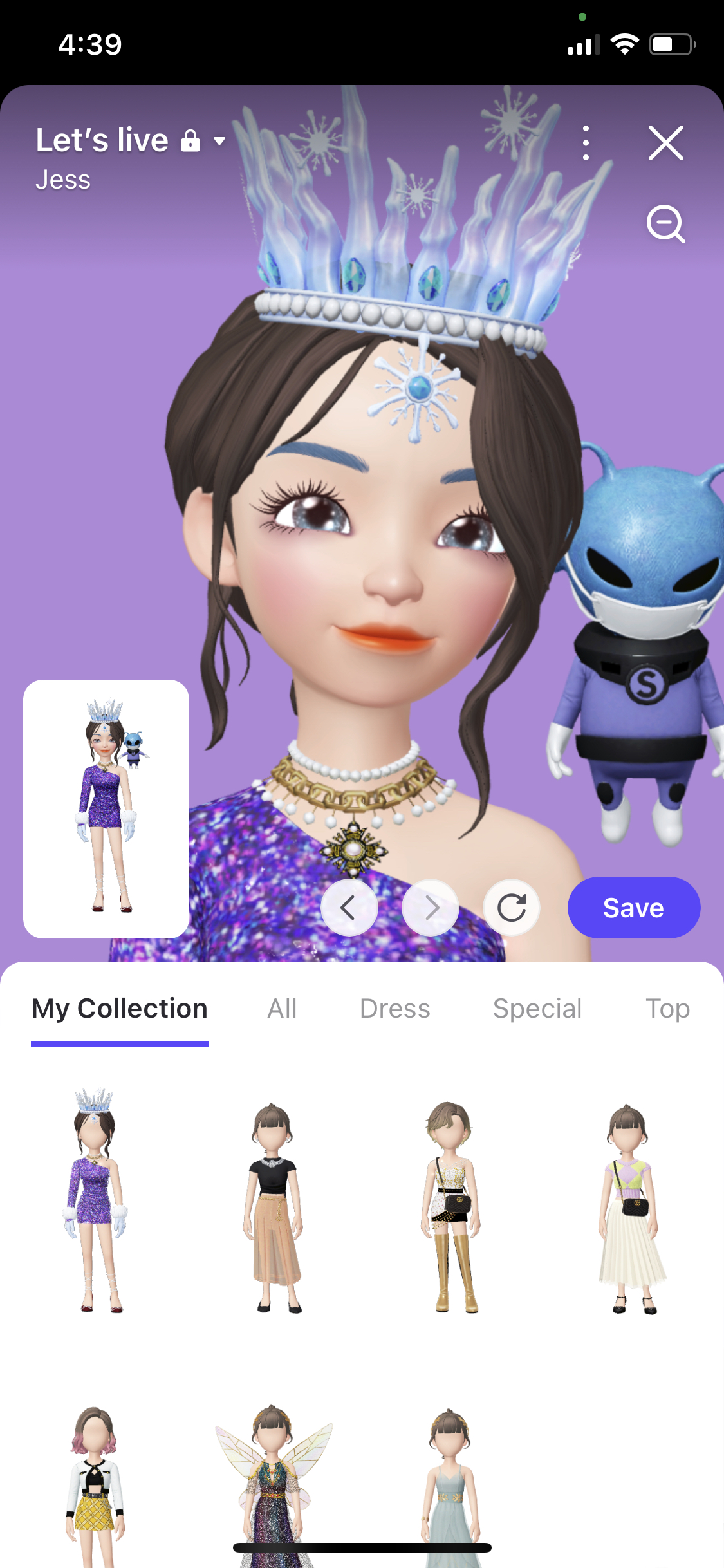Switch to the Top tab
The width and height of the screenshot is (724, 1568).
667,1009
